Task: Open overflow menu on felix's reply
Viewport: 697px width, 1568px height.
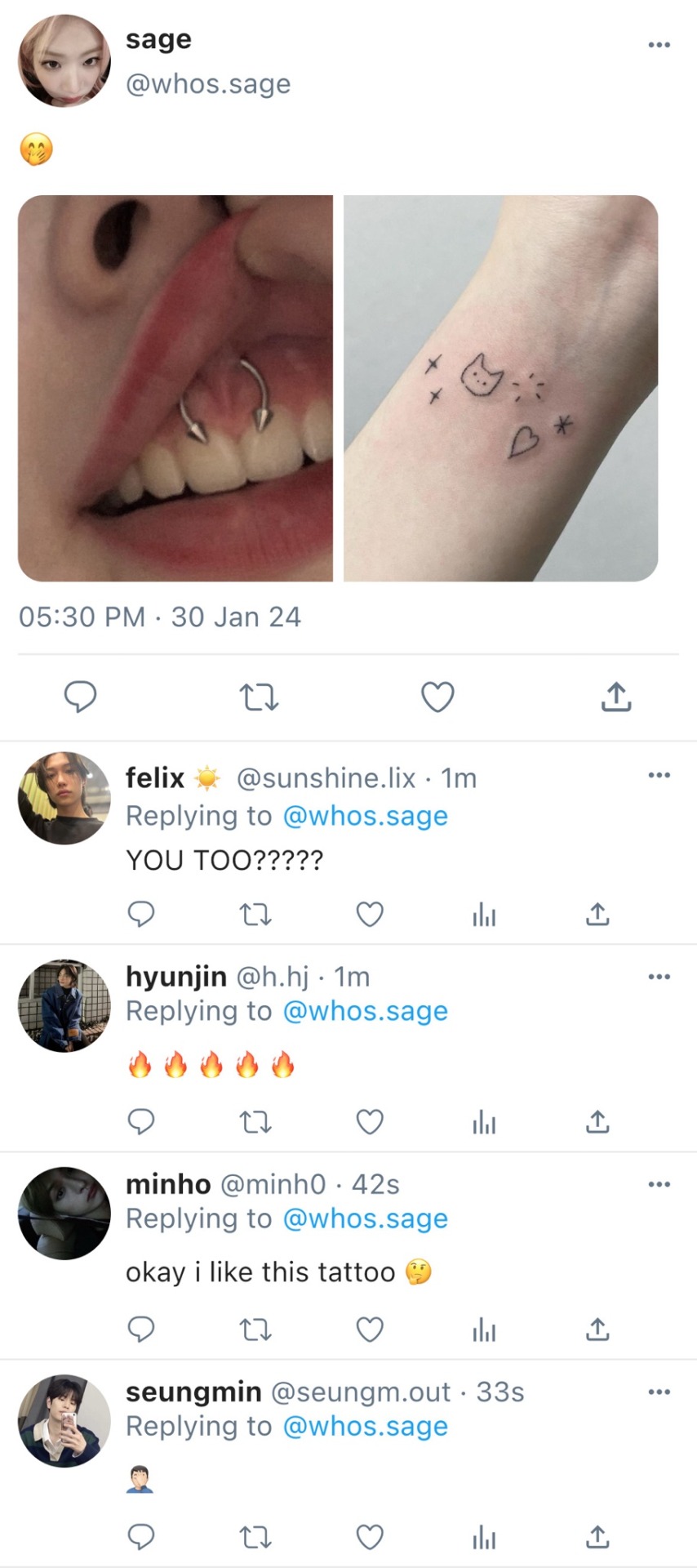Action: tap(659, 775)
